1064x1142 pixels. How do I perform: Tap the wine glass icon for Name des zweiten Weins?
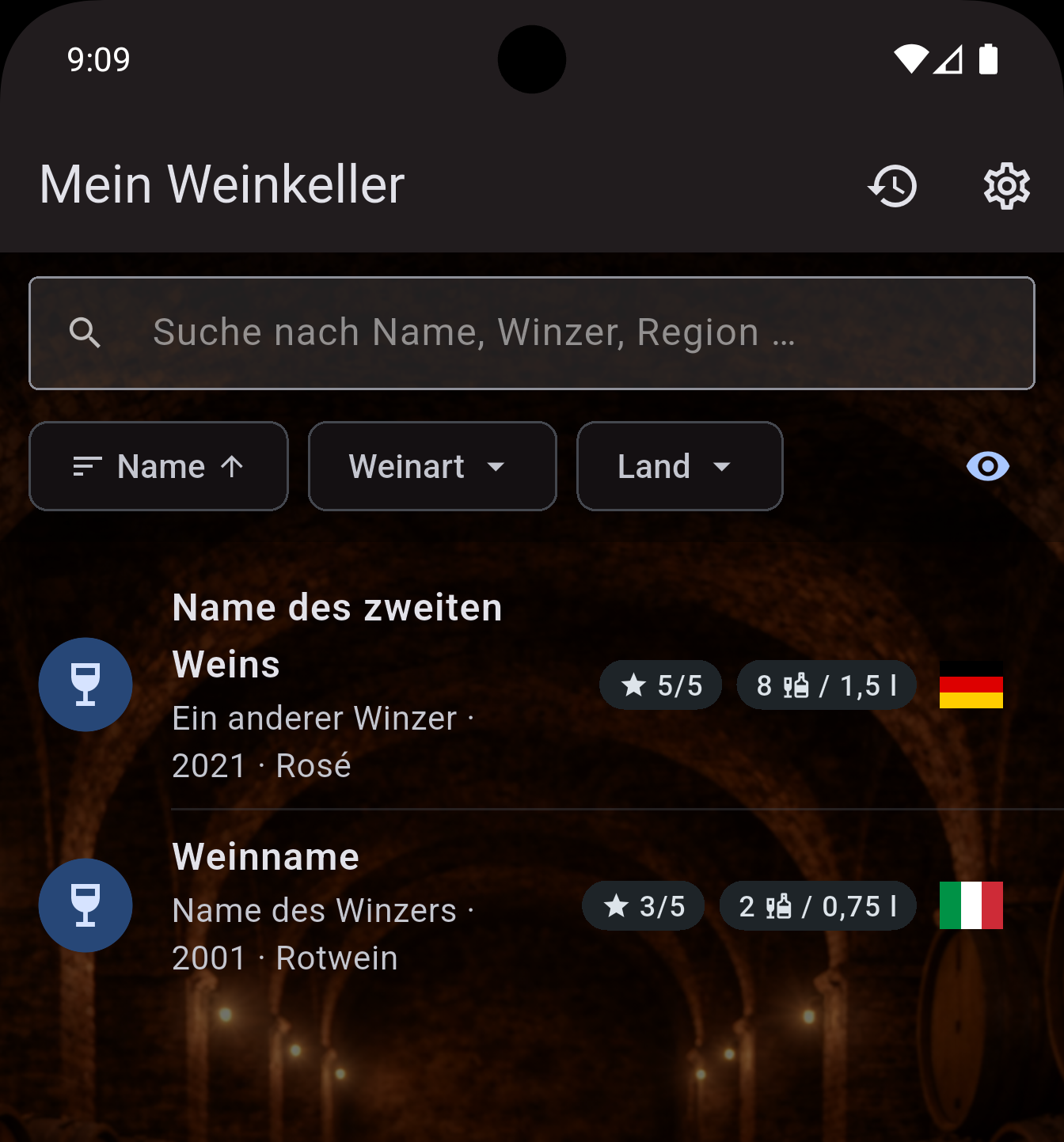pyautogui.click(x=85, y=684)
